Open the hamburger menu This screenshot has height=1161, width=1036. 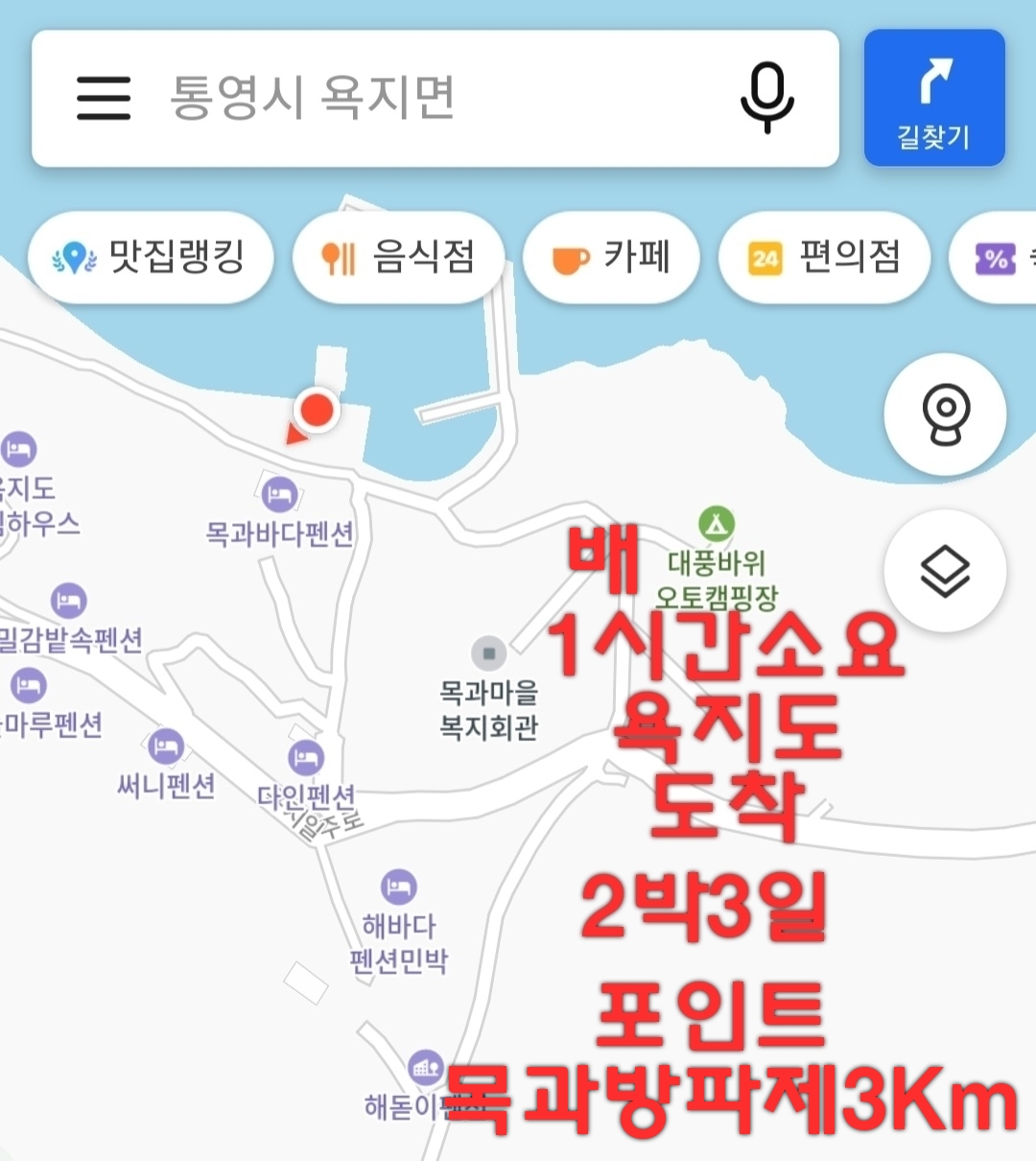pyautogui.click(x=104, y=98)
